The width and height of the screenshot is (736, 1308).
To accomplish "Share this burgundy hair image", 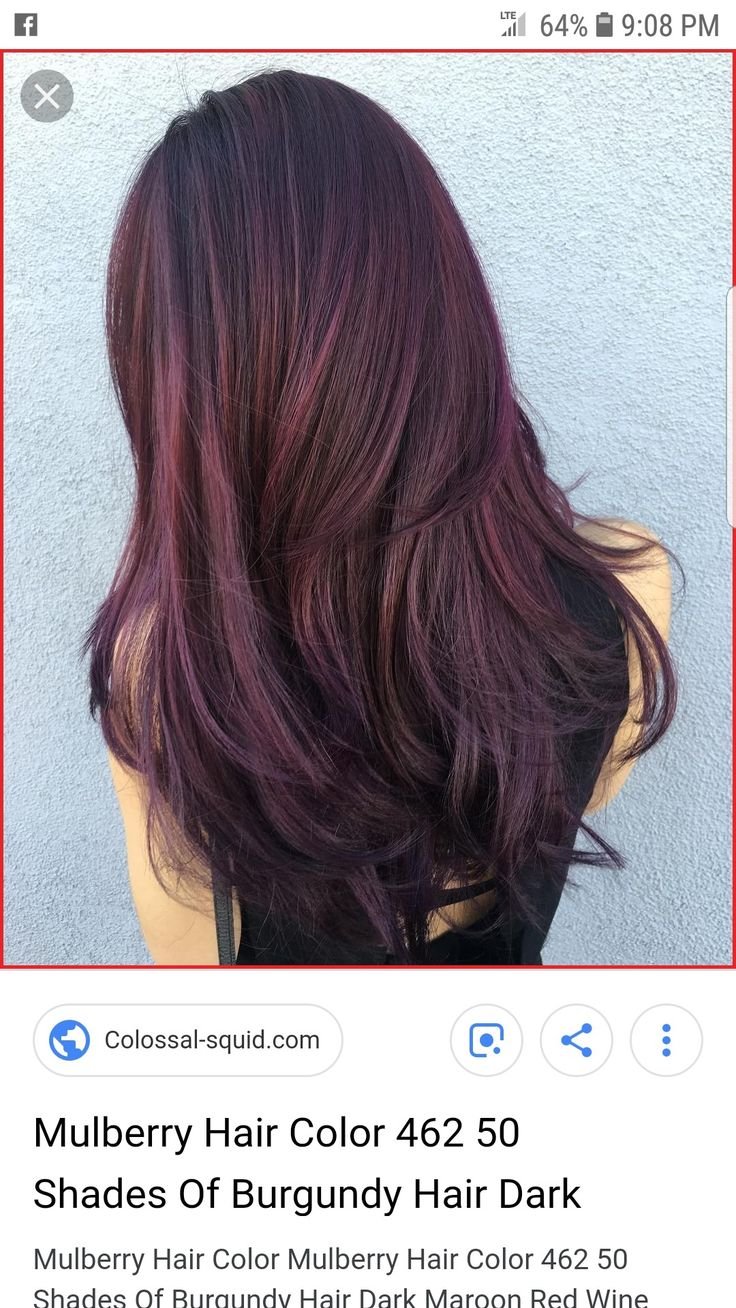I will (x=576, y=1040).
